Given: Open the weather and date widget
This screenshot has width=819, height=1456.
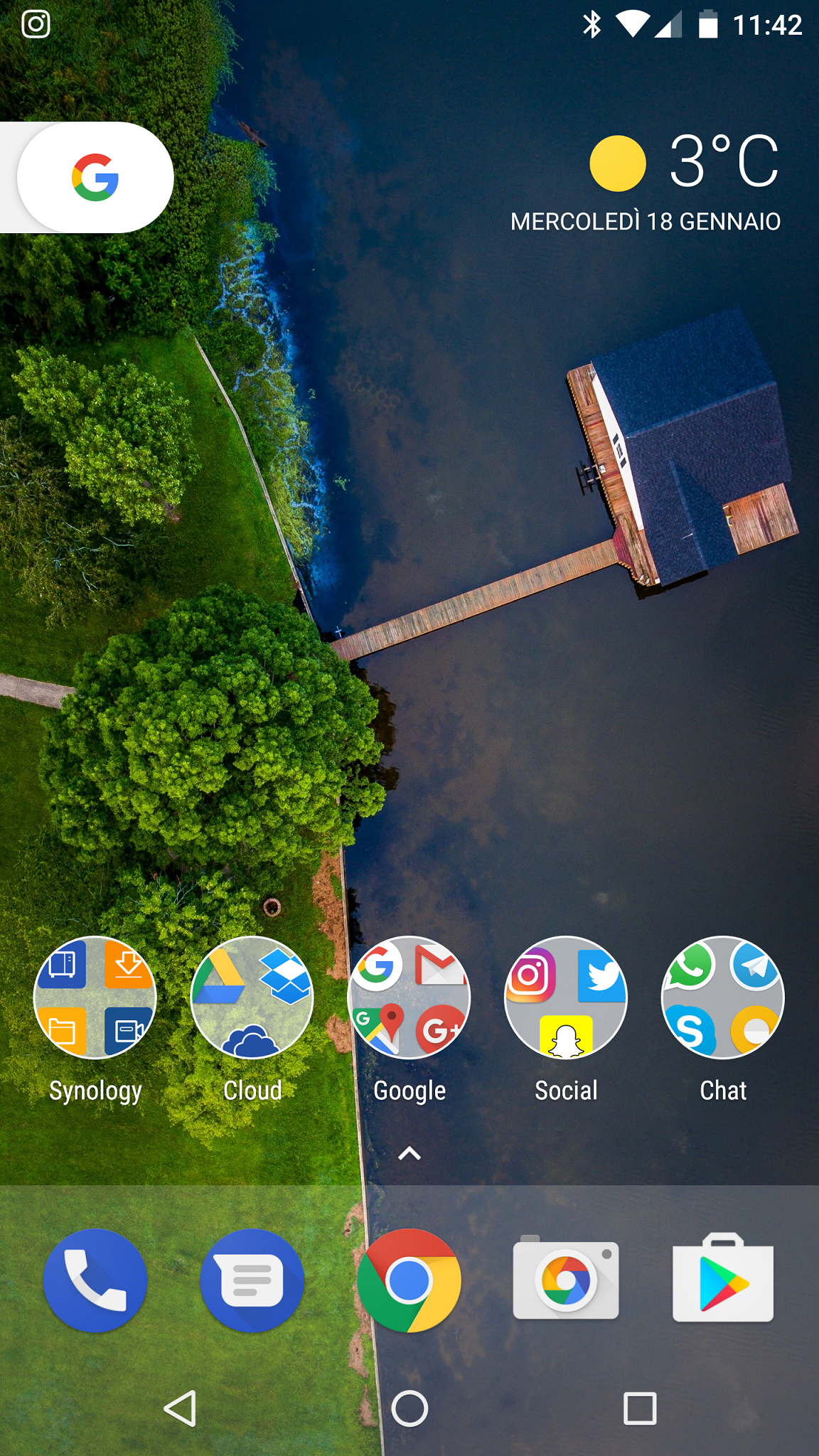Looking at the screenshot, I should pos(646,183).
